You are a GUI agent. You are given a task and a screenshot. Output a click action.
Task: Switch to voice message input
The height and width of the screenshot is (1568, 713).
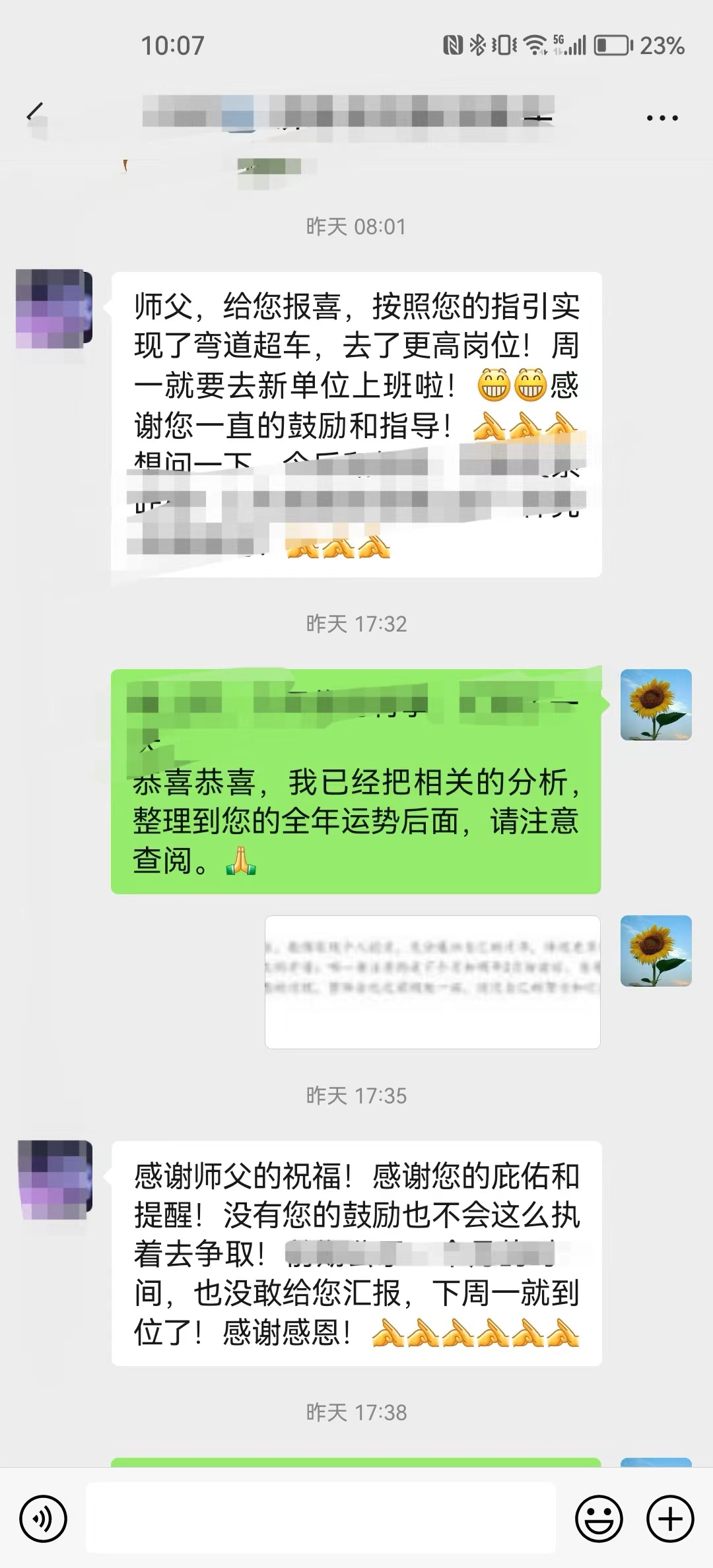pos(44,1519)
